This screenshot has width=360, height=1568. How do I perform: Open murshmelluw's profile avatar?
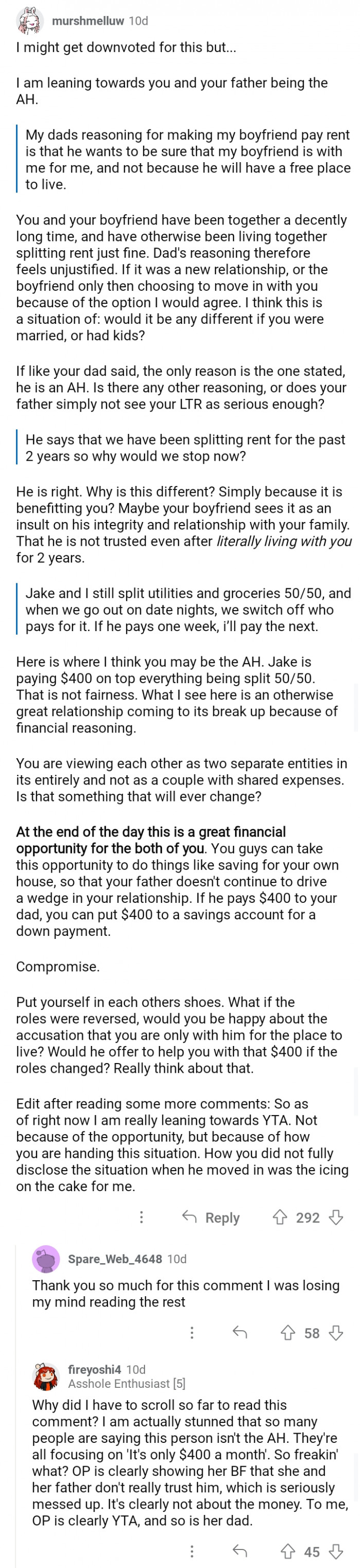click(x=30, y=21)
